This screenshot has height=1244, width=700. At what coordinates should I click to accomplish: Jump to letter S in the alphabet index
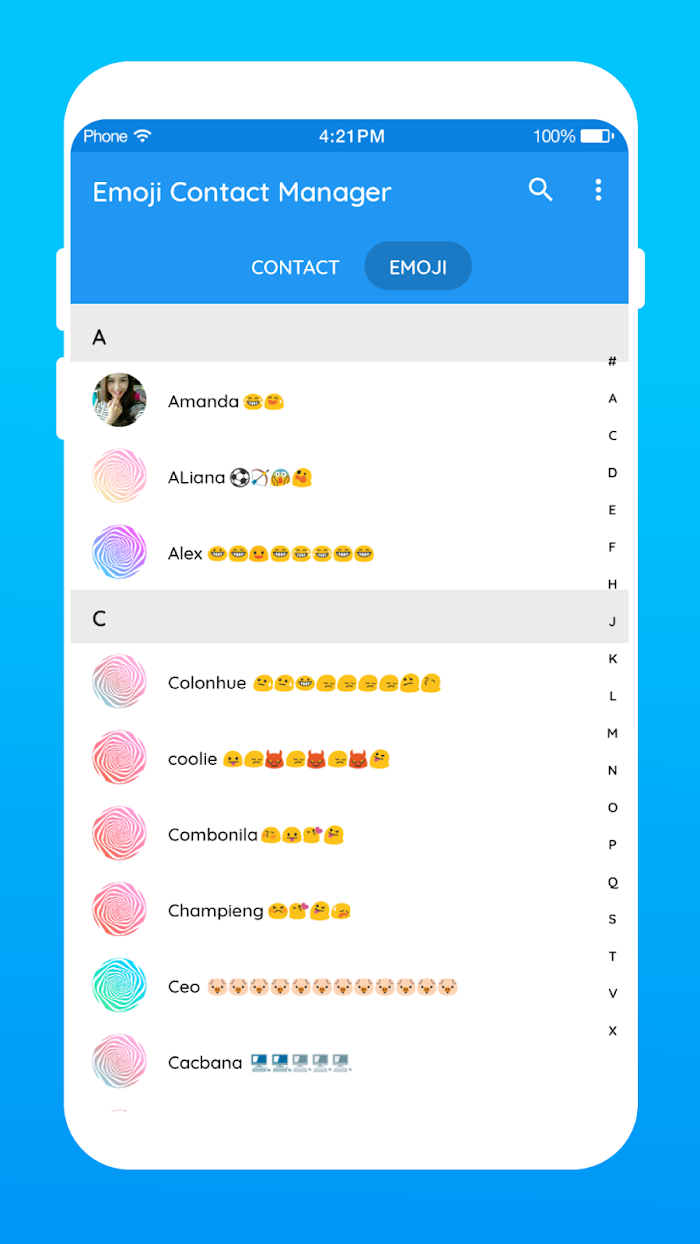(612, 919)
